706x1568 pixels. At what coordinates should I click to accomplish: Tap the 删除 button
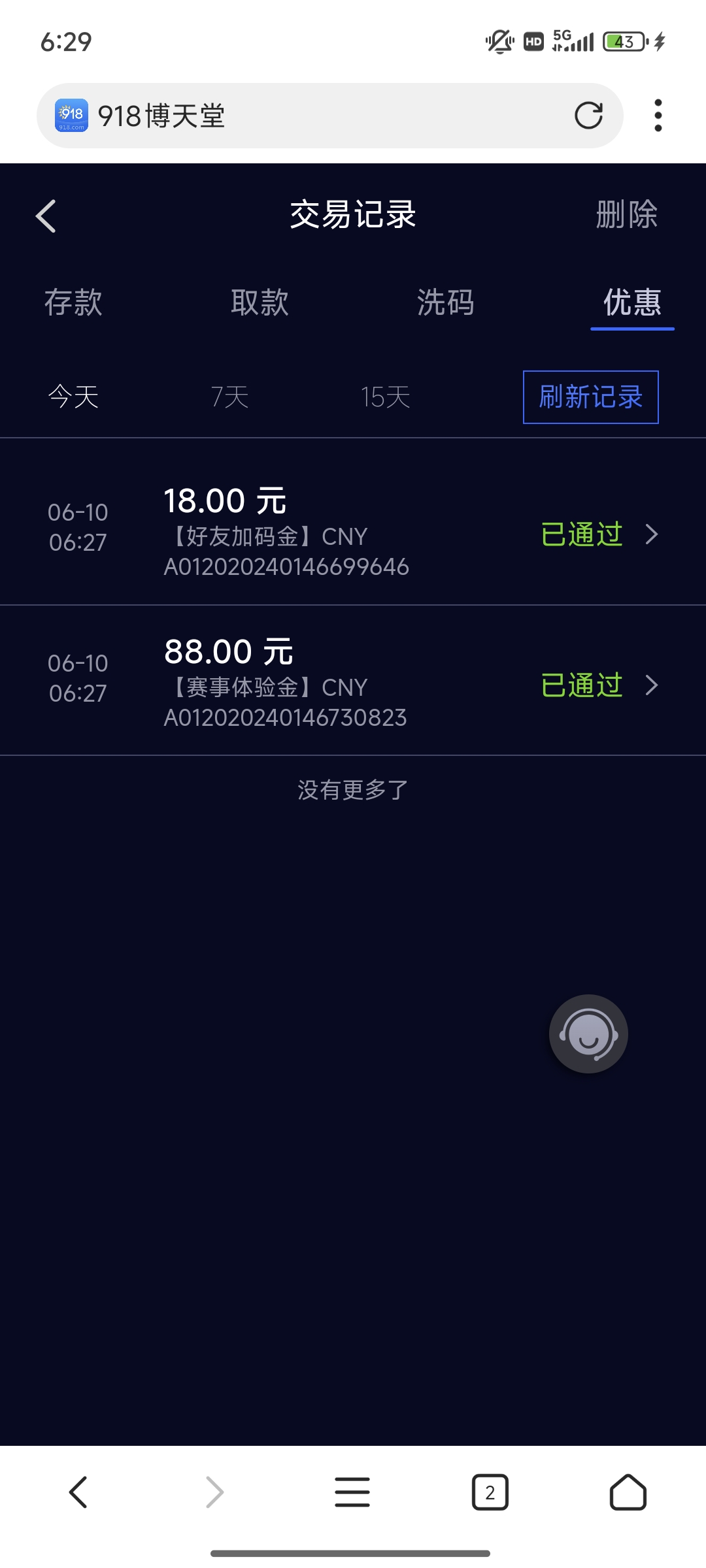626,215
